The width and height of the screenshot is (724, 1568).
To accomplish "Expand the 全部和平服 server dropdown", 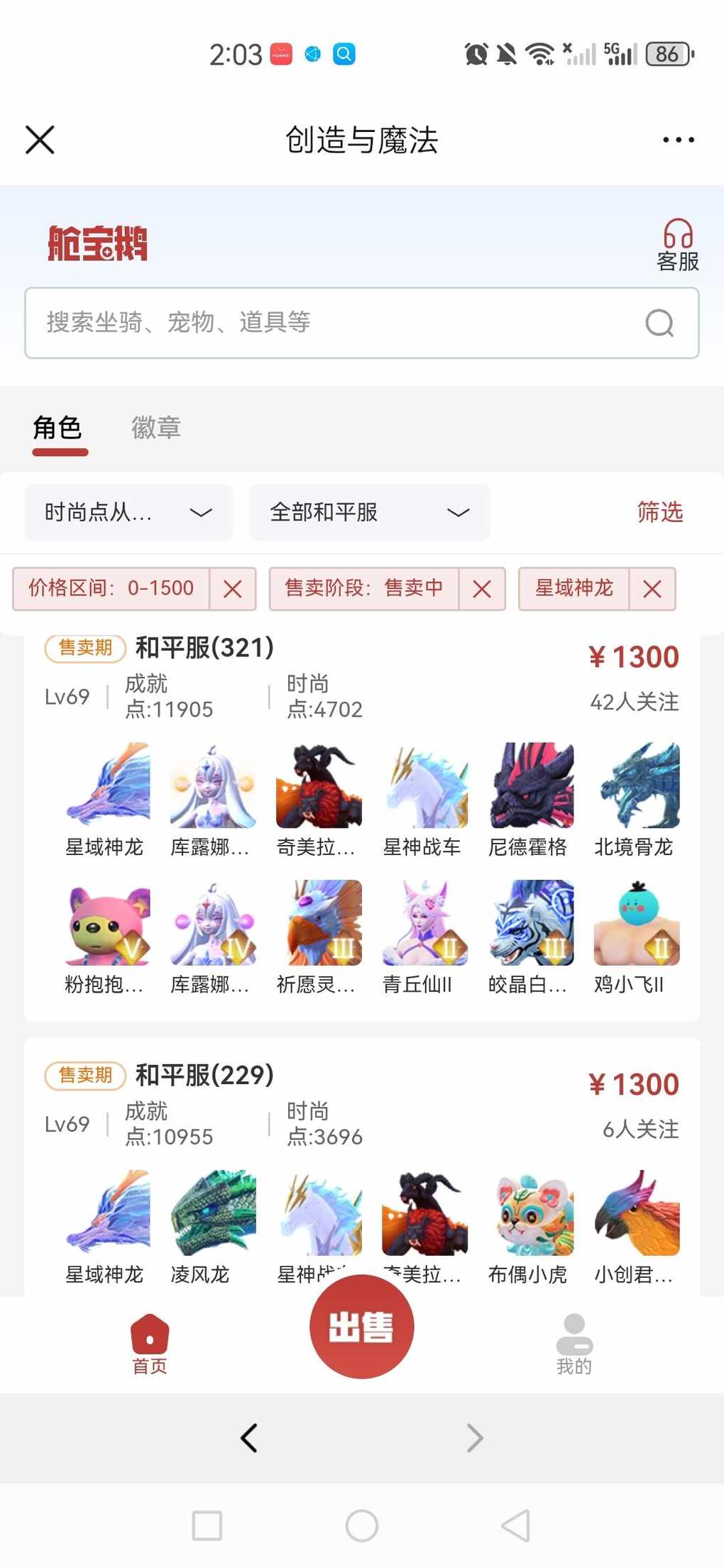I will [x=369, y=512].
